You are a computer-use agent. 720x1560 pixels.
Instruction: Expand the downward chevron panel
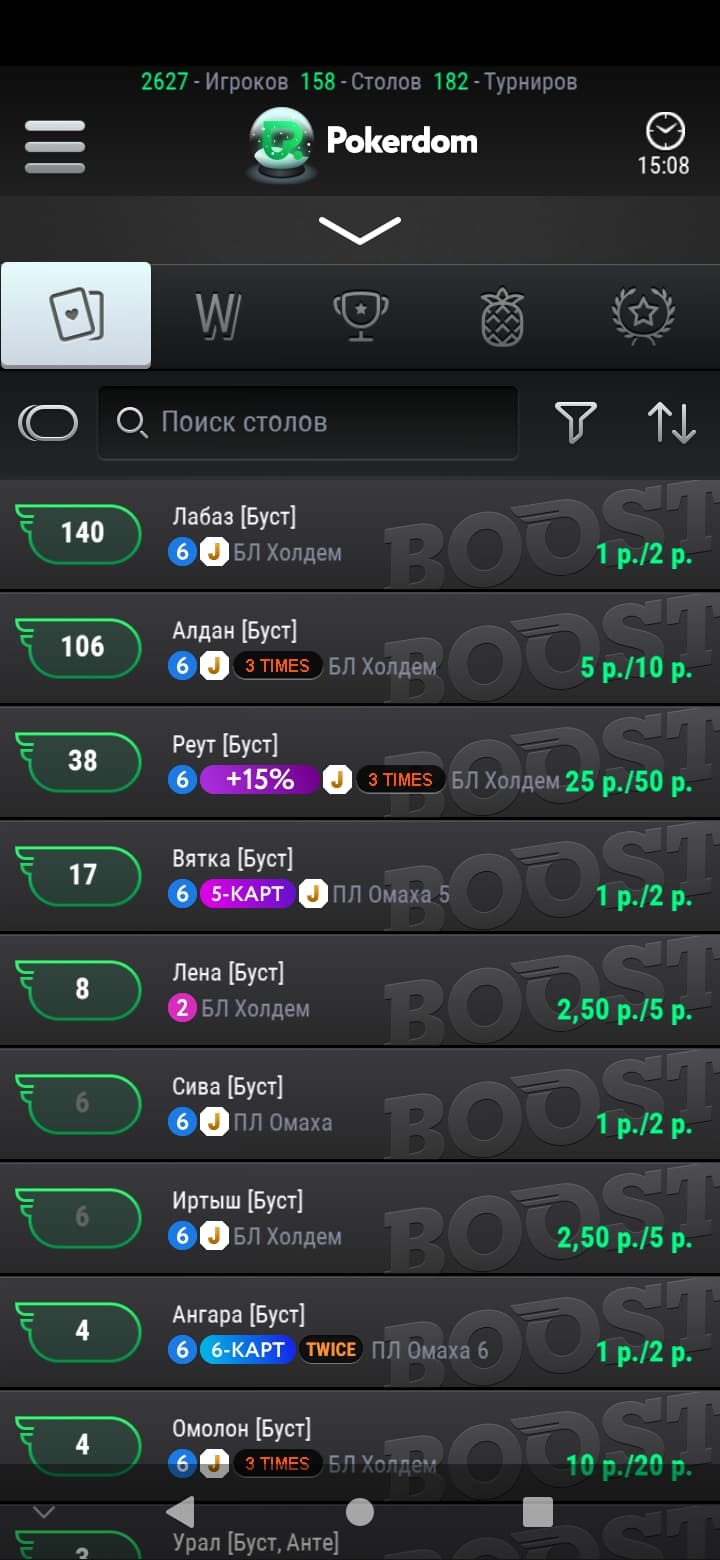[360, 230]
